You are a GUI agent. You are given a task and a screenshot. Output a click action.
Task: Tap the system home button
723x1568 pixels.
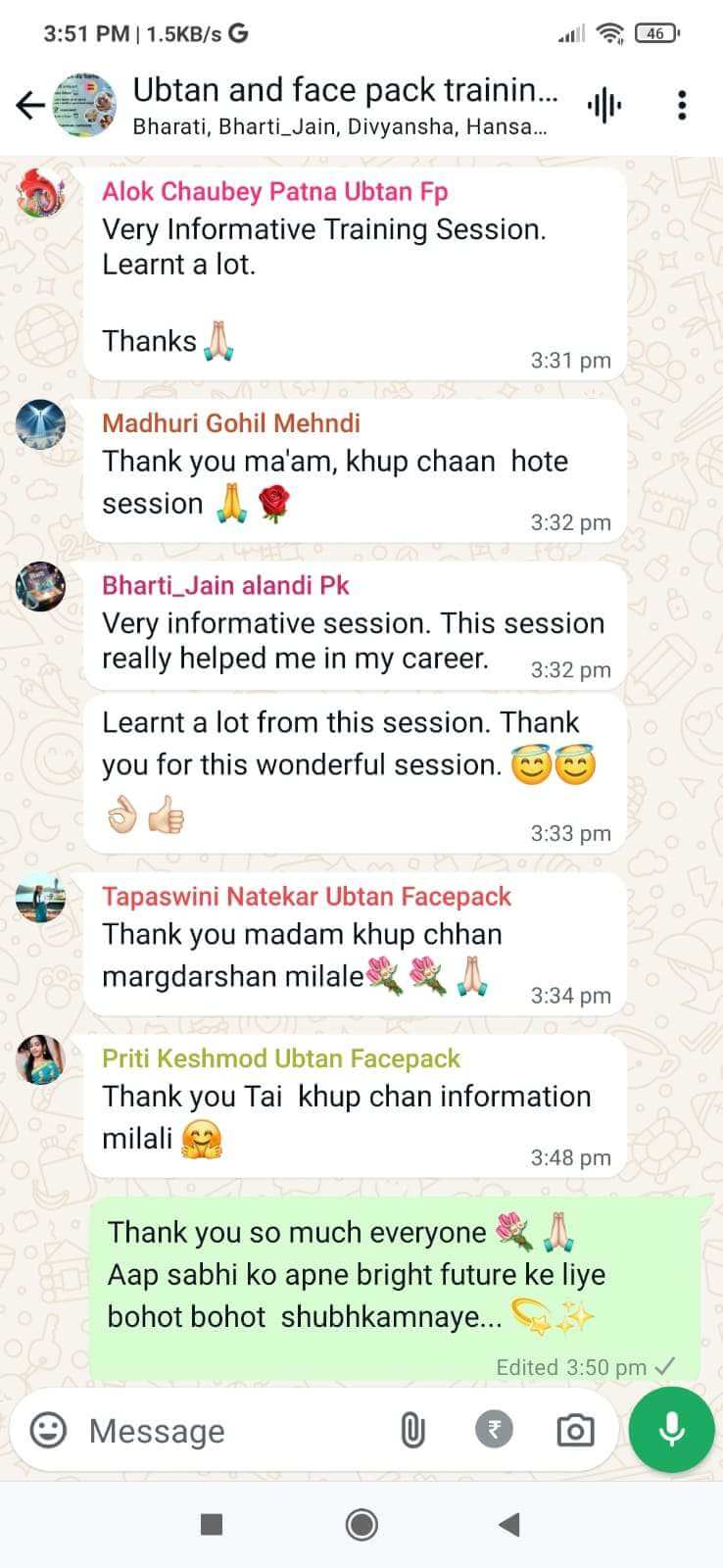click(x=361, y=1524)
